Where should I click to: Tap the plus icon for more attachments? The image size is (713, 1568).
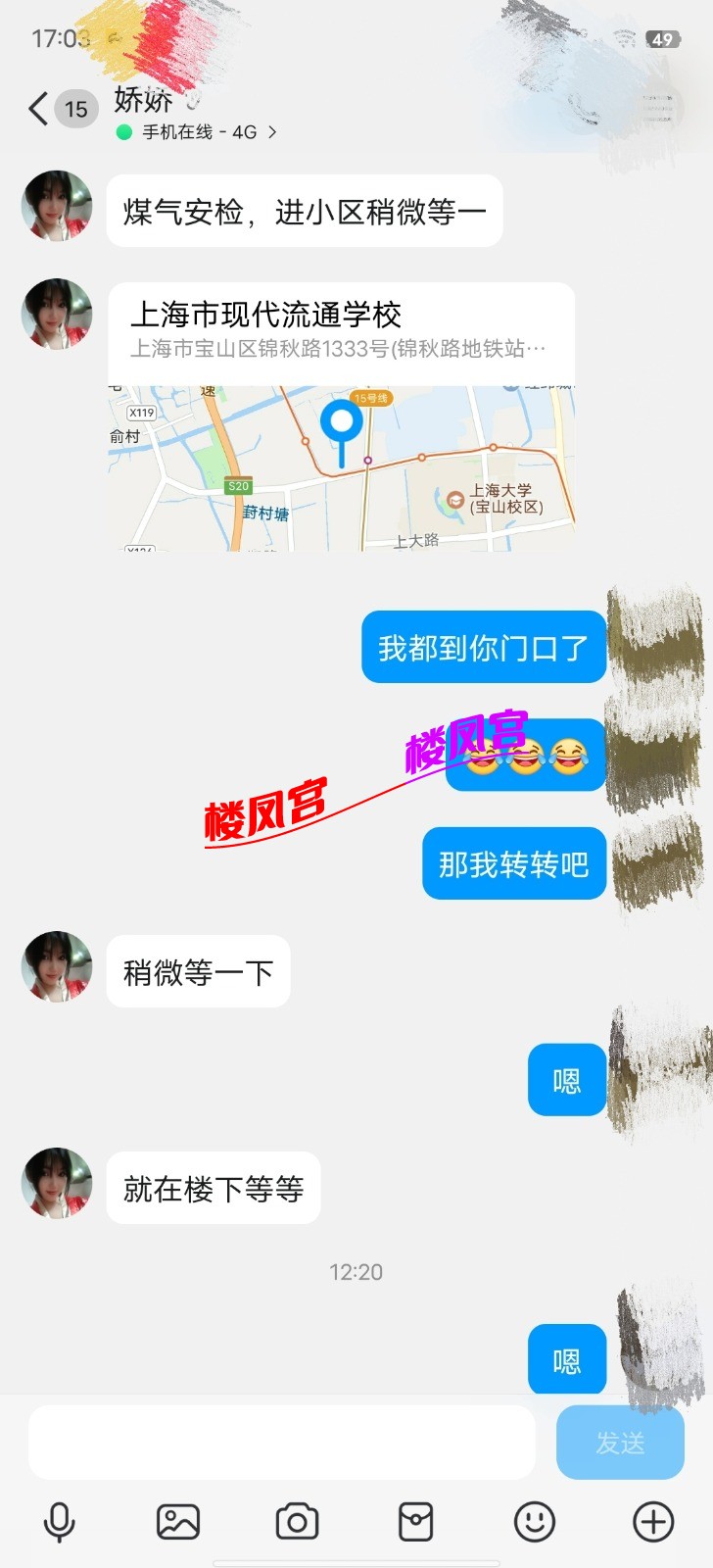click(651, 1521)
